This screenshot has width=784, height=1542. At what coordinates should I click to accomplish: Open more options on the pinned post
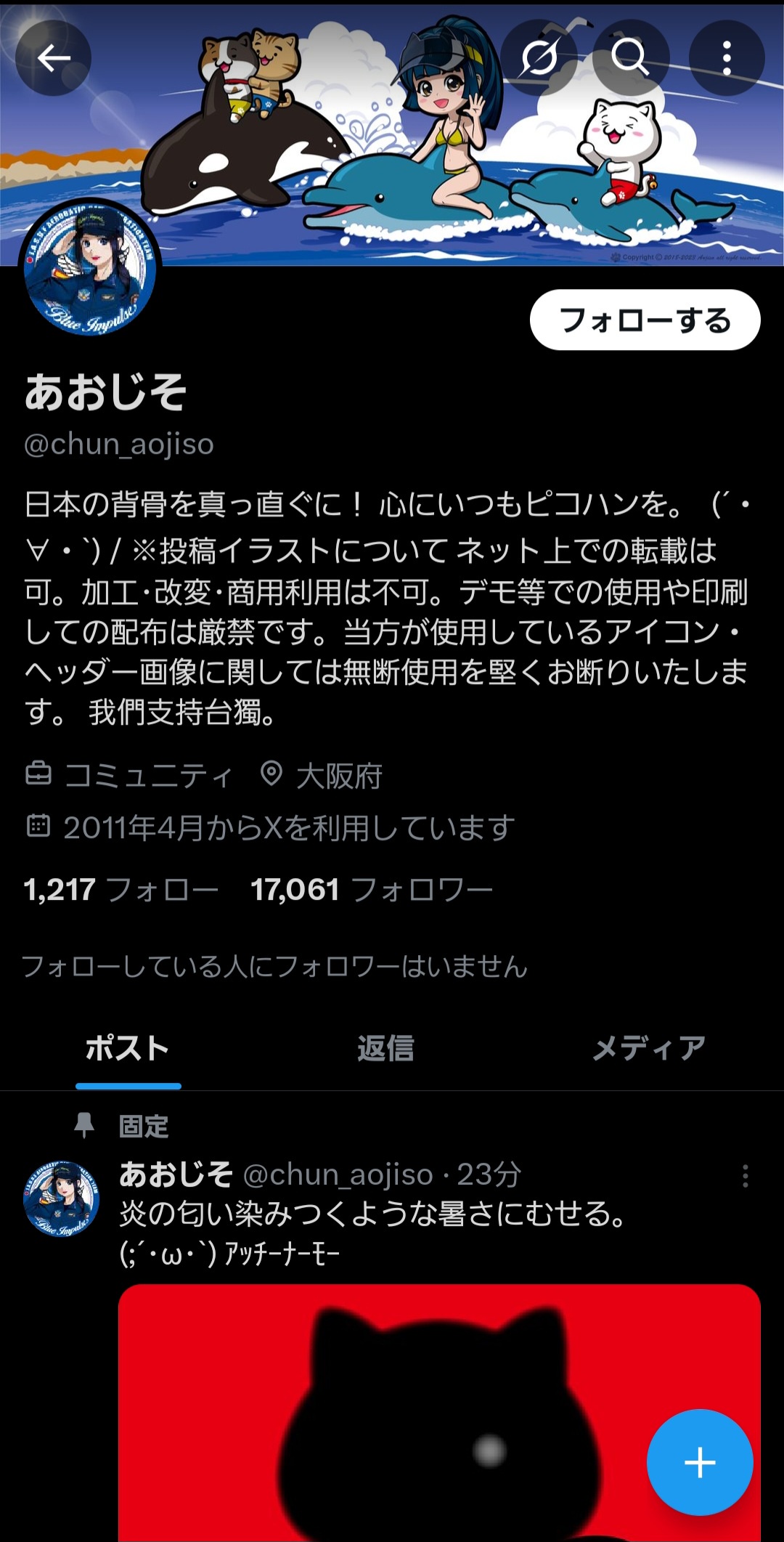click(x=745, y=1176)
